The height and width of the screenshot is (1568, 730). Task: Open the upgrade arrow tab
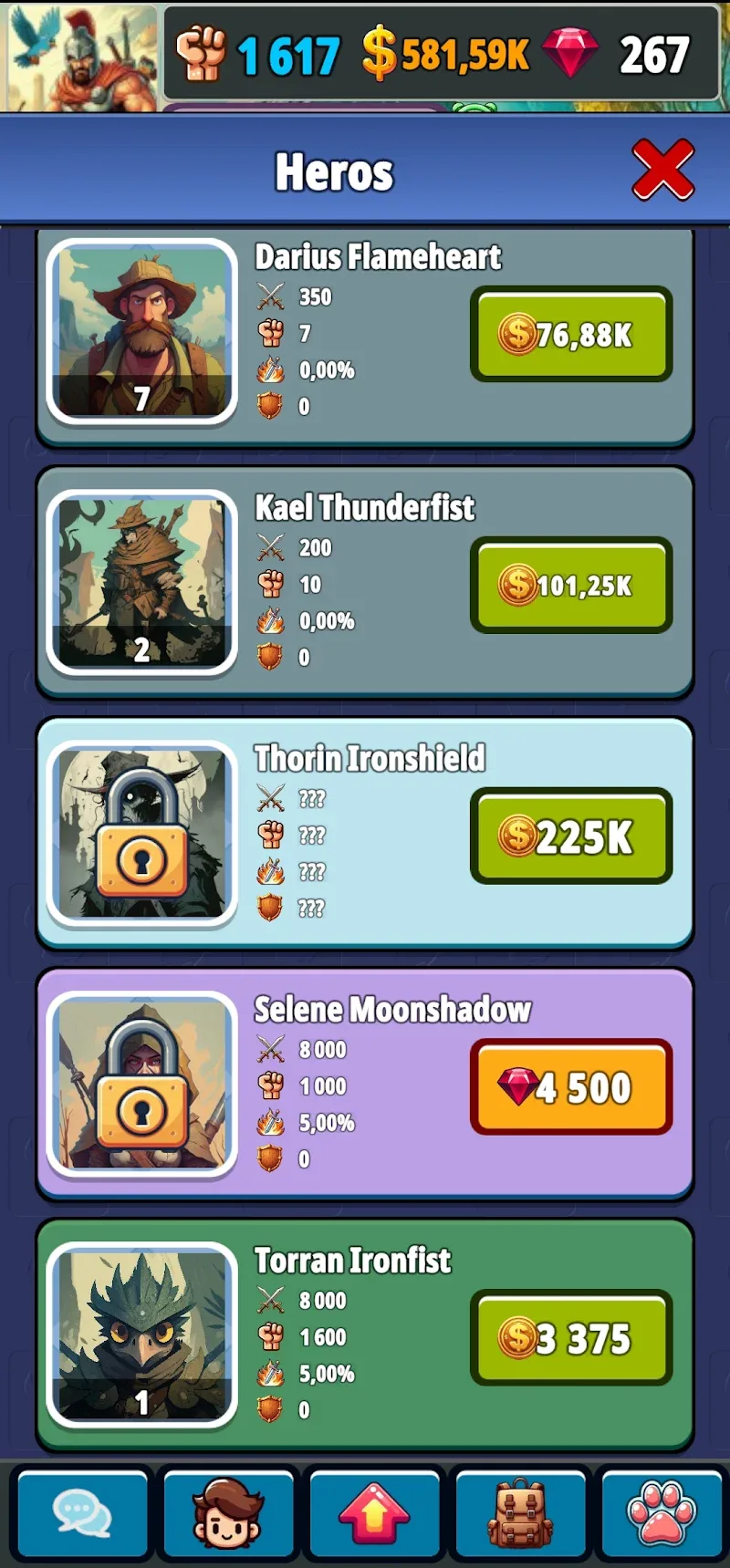374,1514
